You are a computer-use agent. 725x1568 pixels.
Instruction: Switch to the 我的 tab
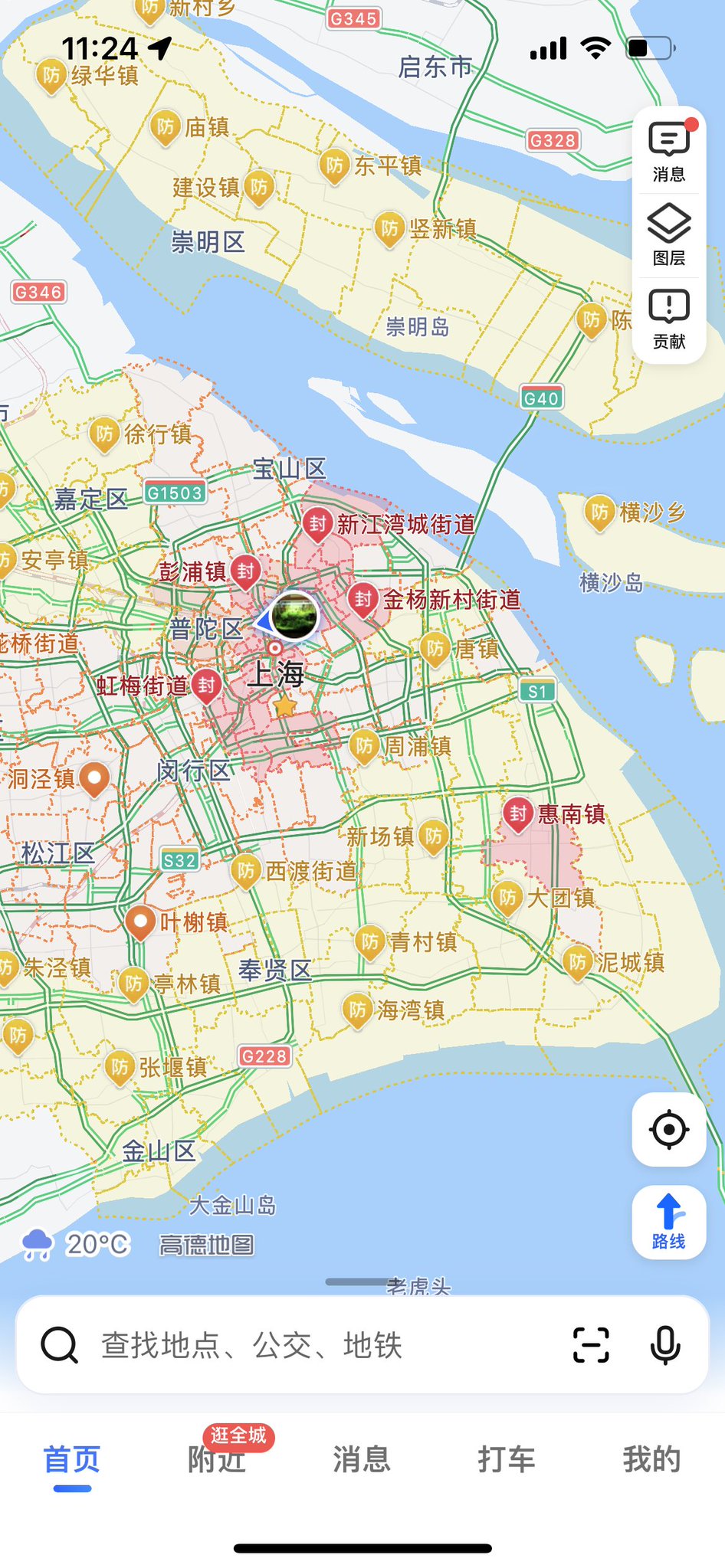651,1460
